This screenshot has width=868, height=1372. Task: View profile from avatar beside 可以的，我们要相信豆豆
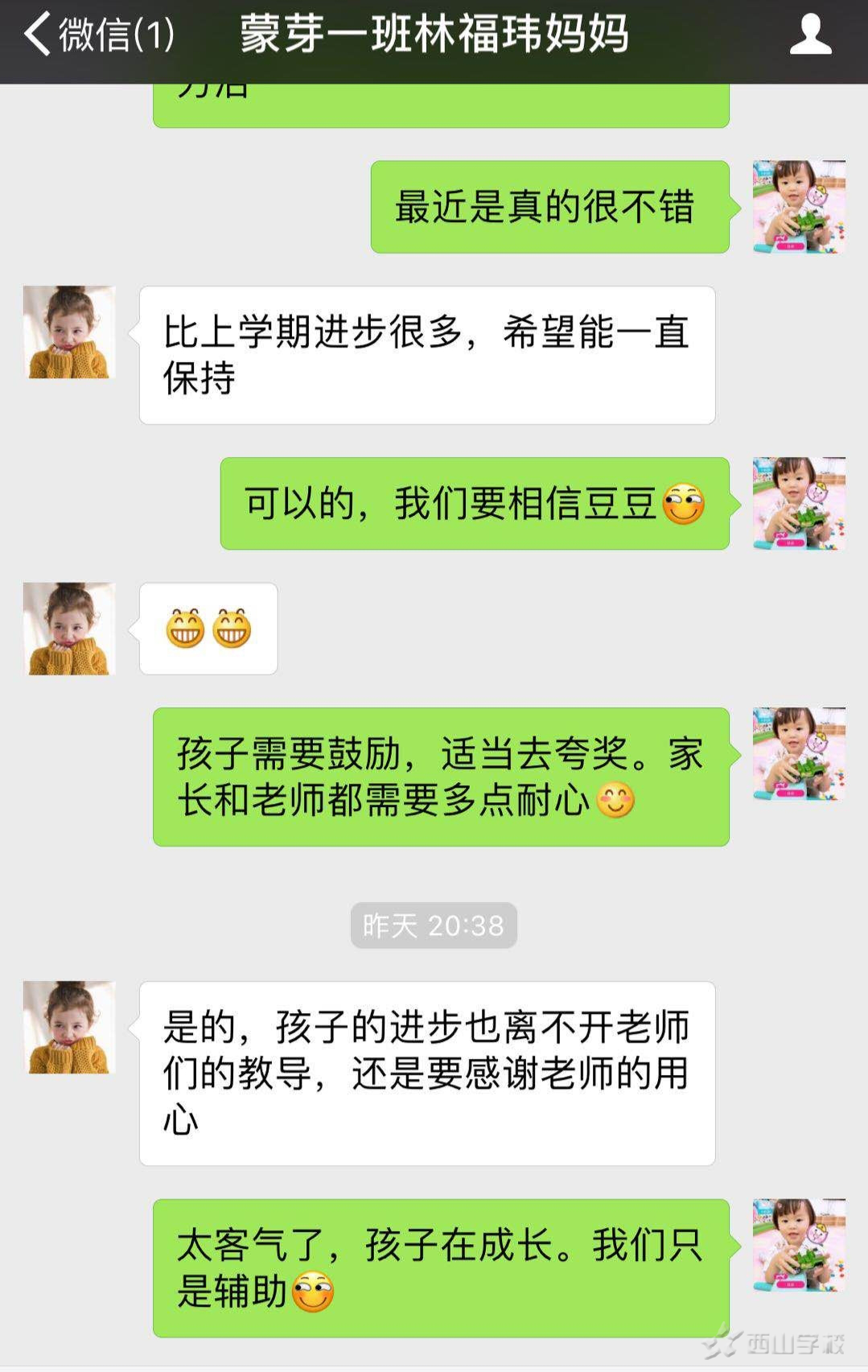[798, 504]
